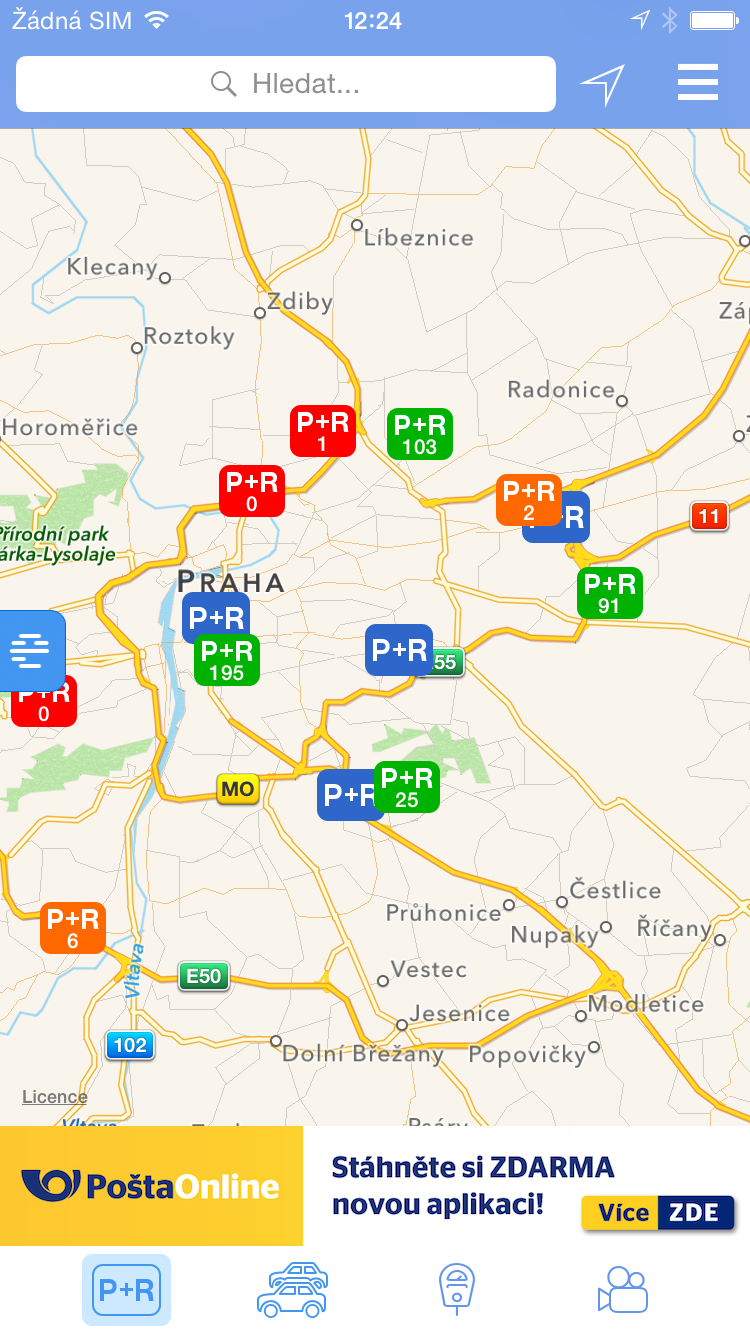Select the P+R marker showing 25

pos(407,787)
